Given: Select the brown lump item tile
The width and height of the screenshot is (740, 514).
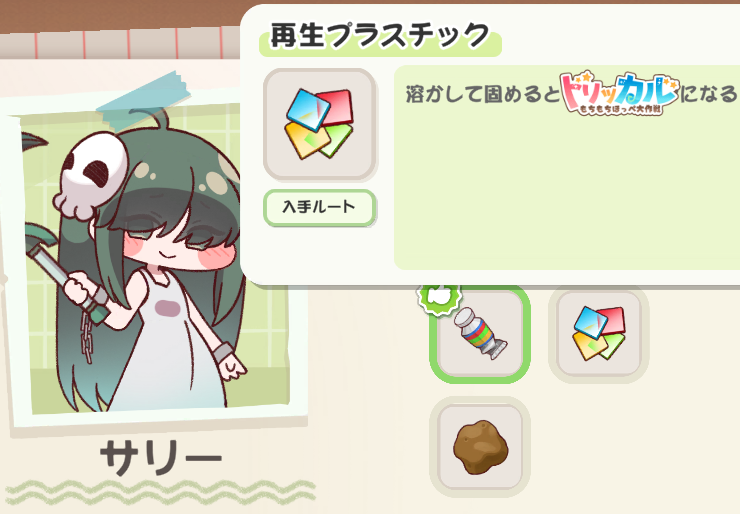Looking at the screenshot, I should [480, 446].
